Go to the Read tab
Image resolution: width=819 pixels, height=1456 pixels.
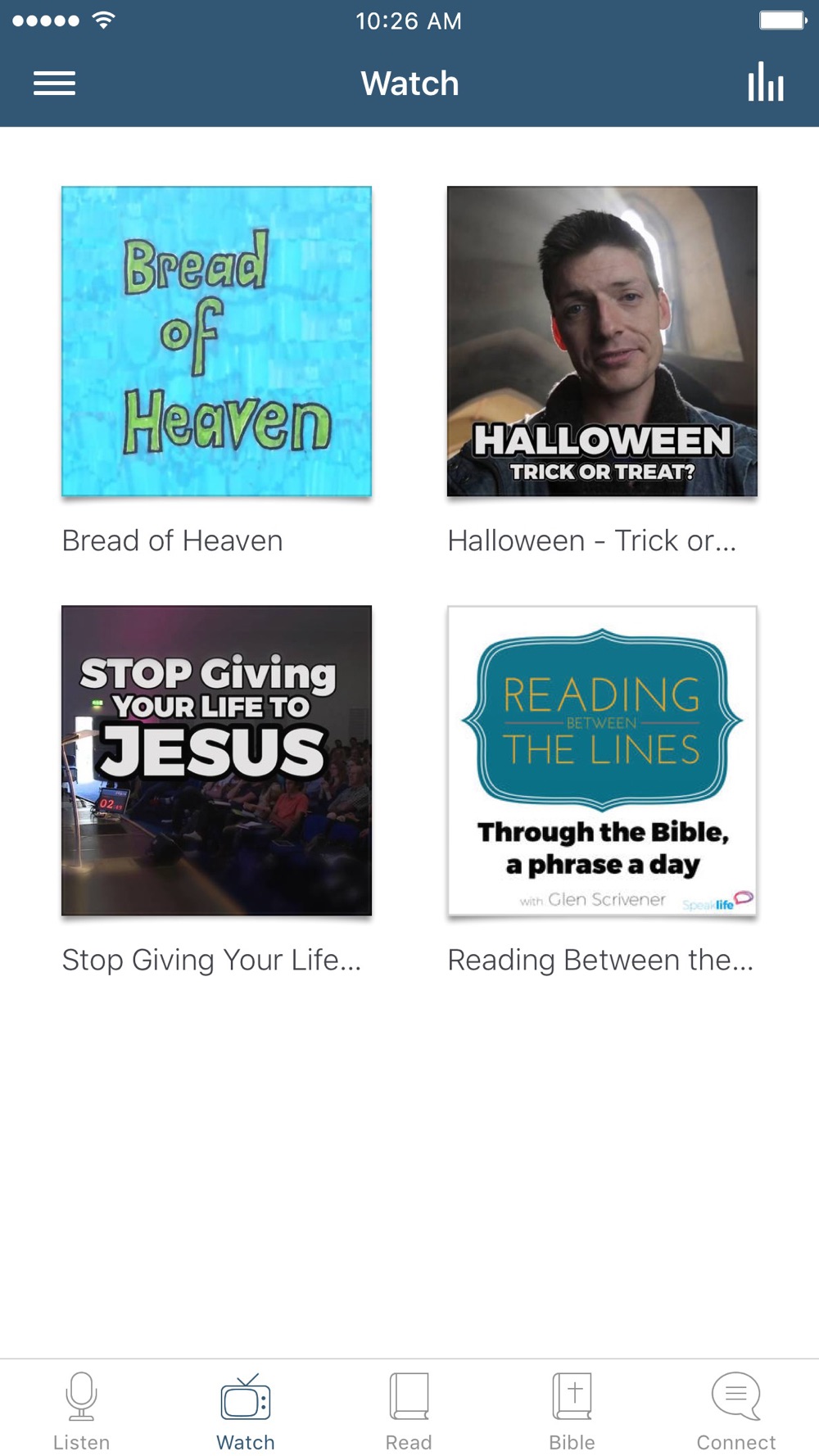click(x=409, y=1410)
